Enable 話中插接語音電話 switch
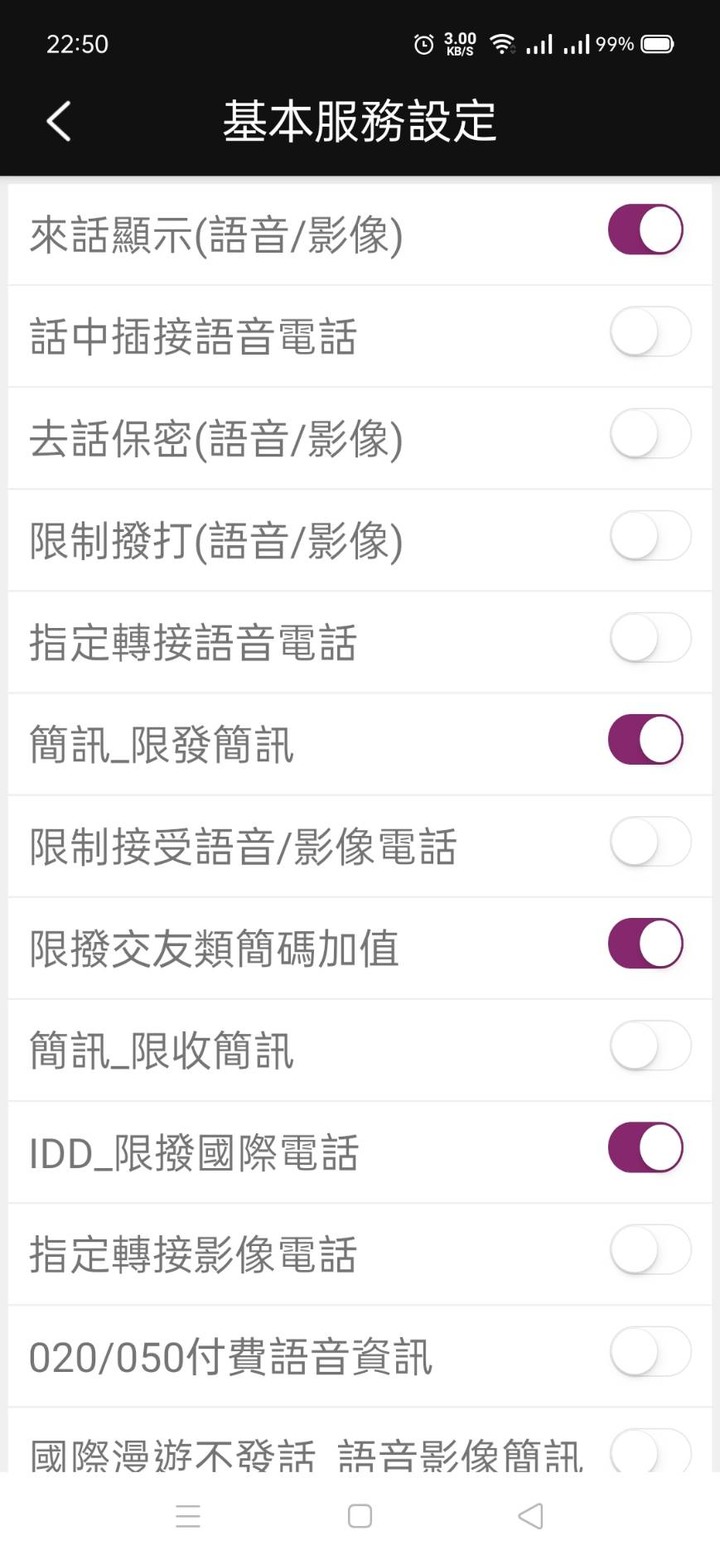The image size is (720, 1560). pos(650,332)
